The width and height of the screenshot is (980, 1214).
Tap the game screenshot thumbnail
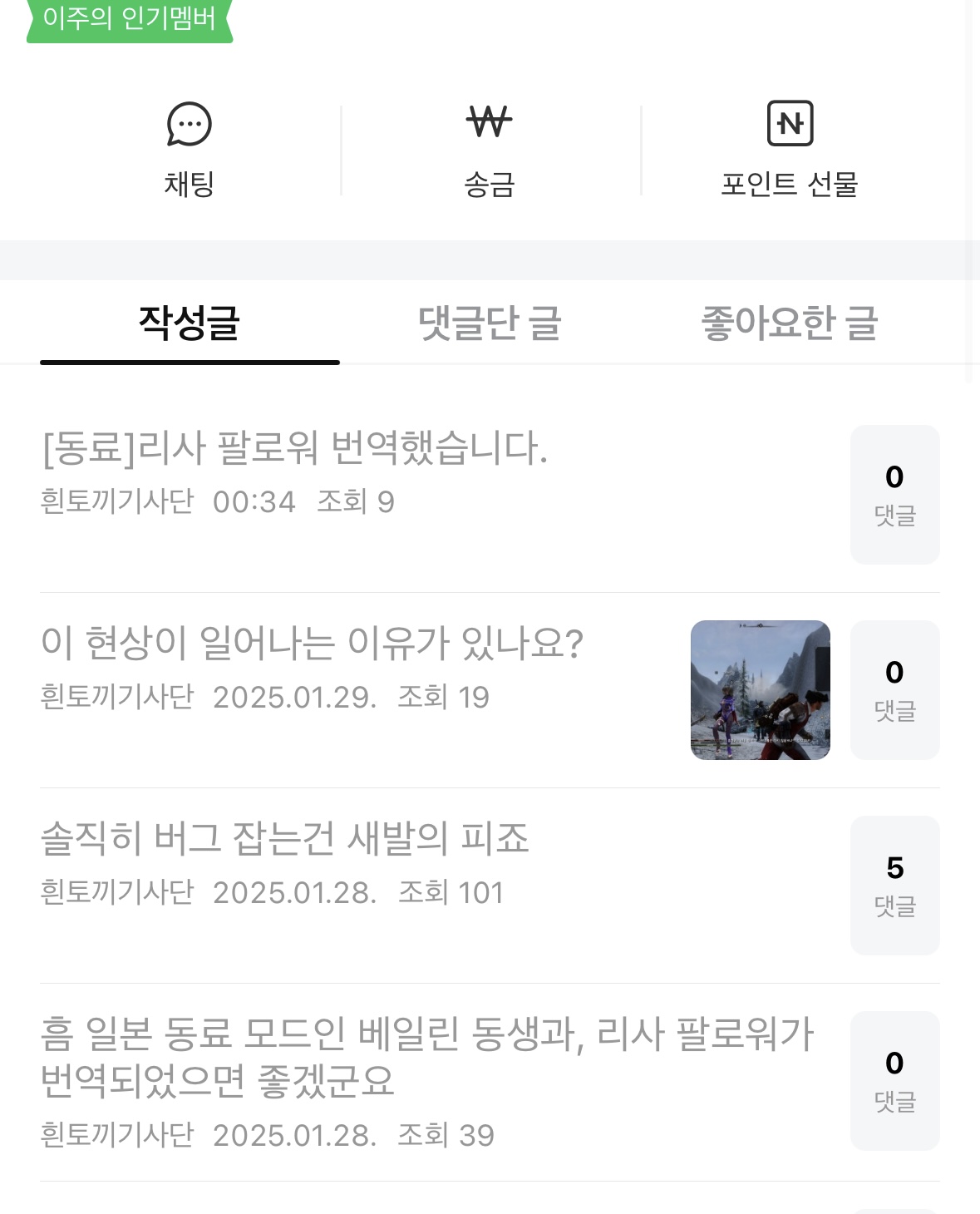pos(760,690)
